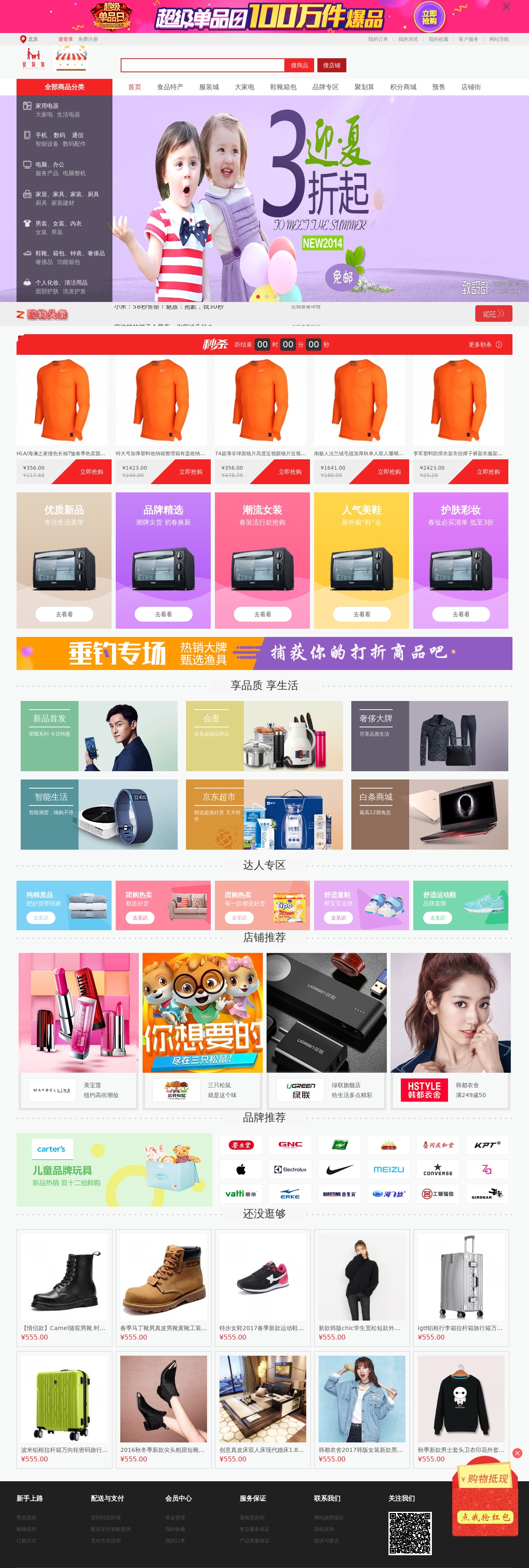Tap 立即抢购 for the ¥1423.00 item
The width and height of the screenshot is (529, 1568).
click(x=191, y=472)
